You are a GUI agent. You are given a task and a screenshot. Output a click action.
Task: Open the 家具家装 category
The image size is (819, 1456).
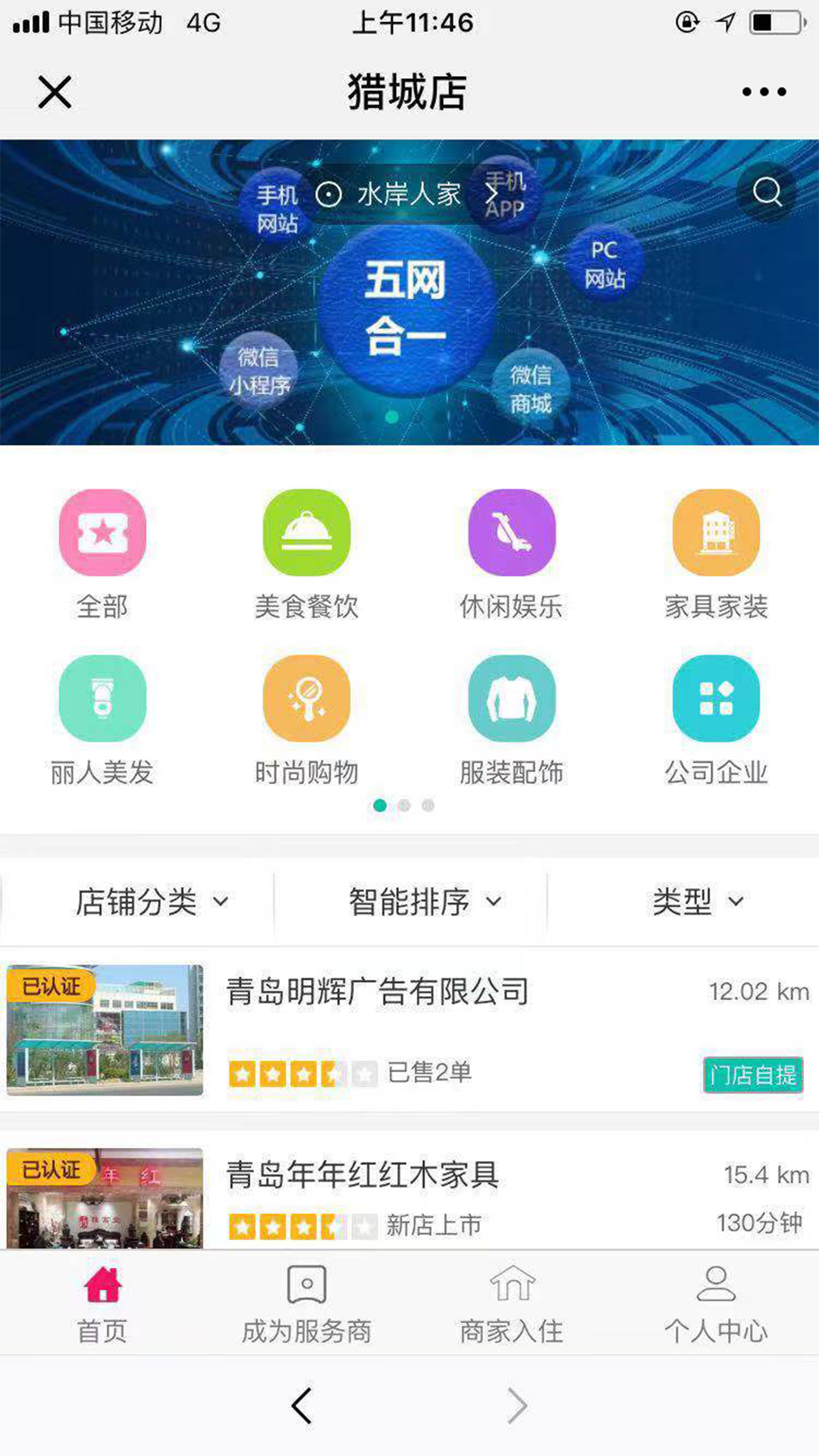tap(716, 554)
